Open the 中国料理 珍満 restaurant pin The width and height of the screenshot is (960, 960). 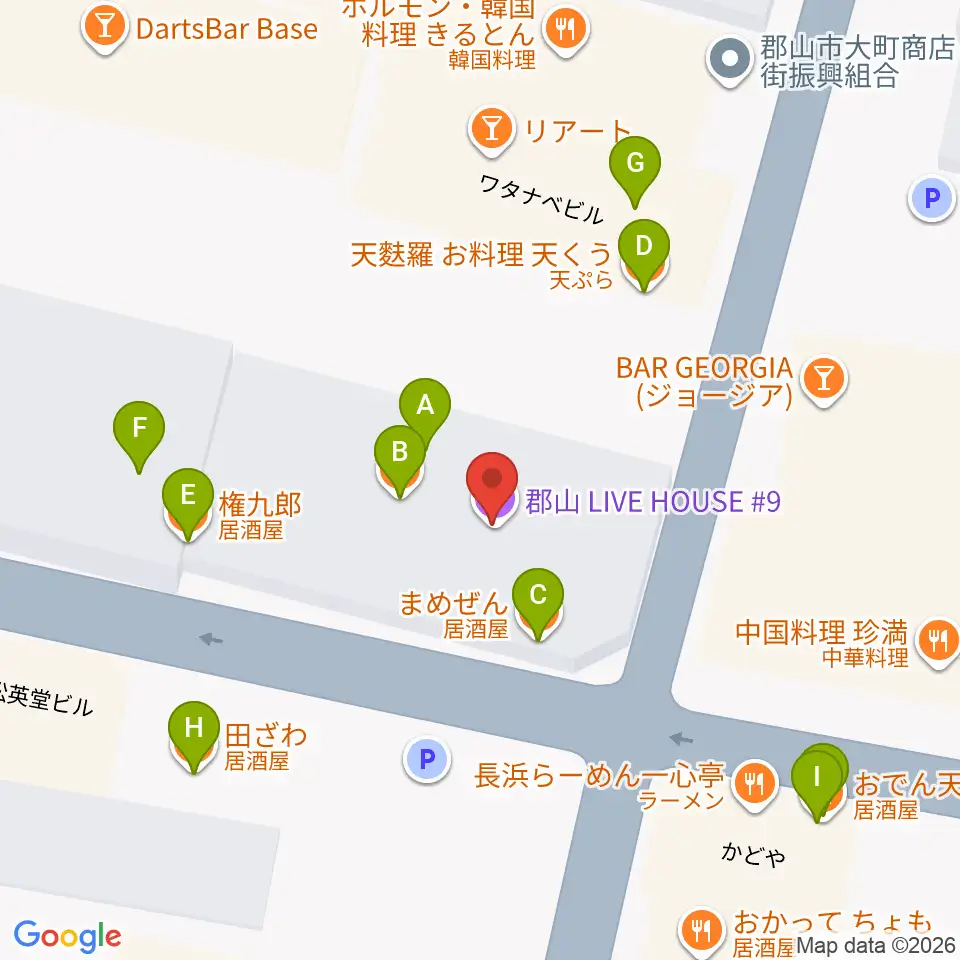click(x=937, y=643)
